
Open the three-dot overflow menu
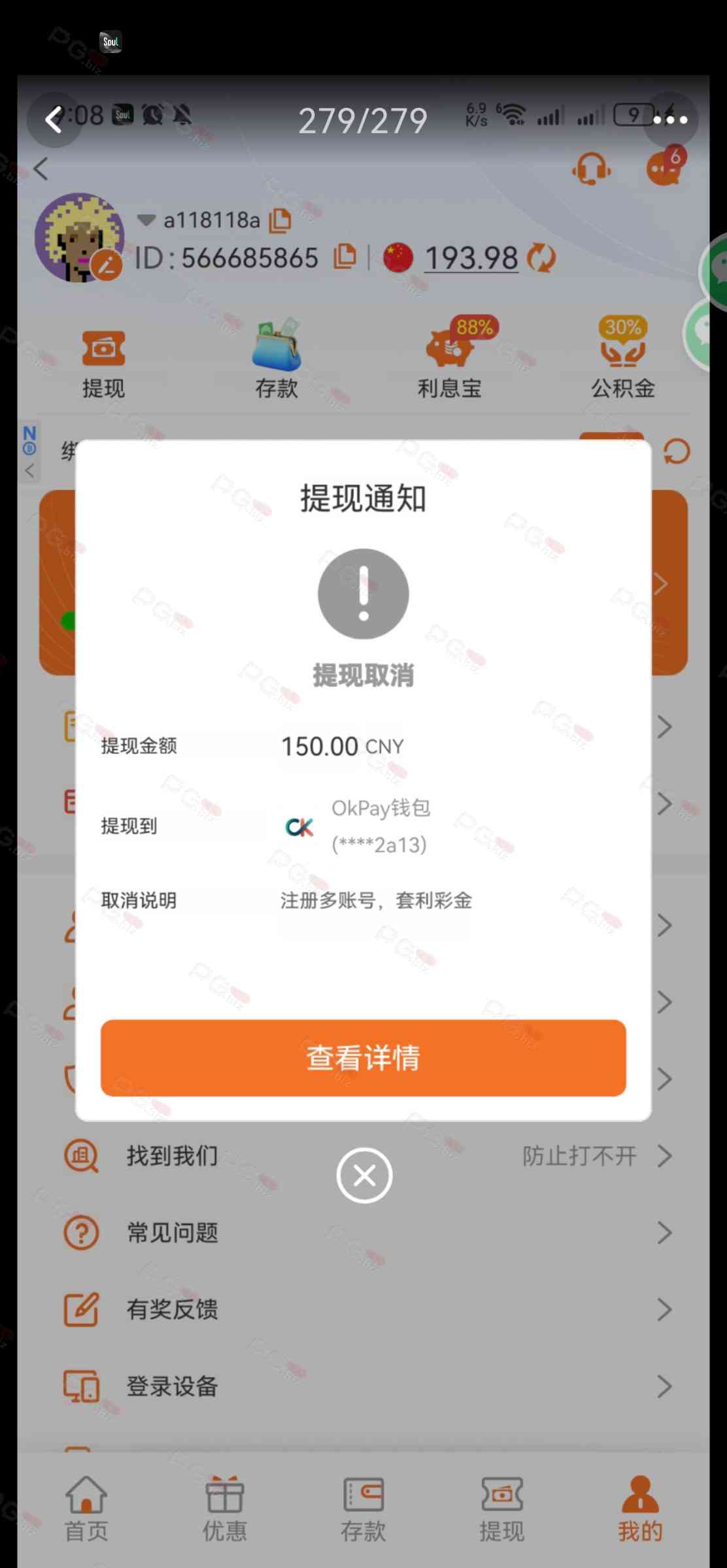coord(670,120)
